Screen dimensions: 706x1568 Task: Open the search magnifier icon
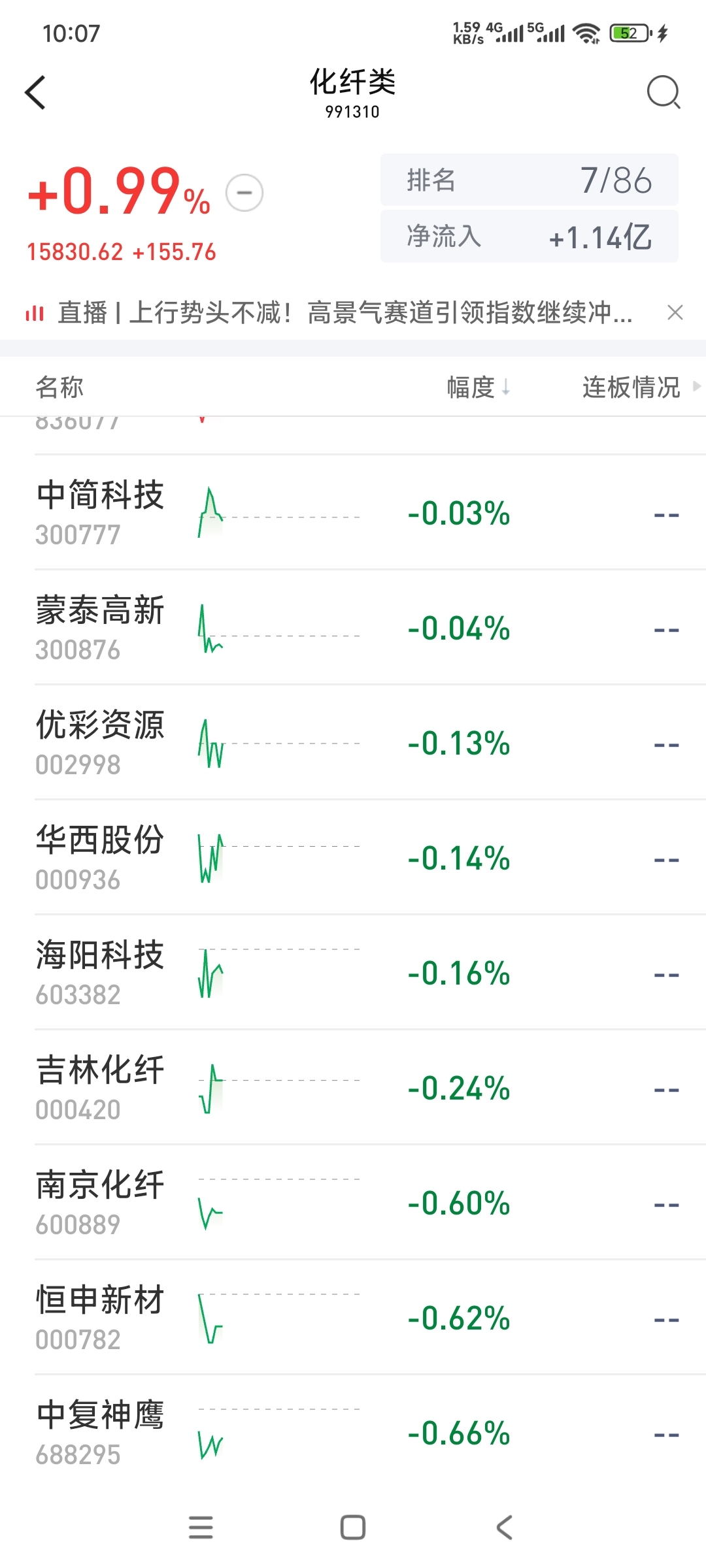pos(664,92)
